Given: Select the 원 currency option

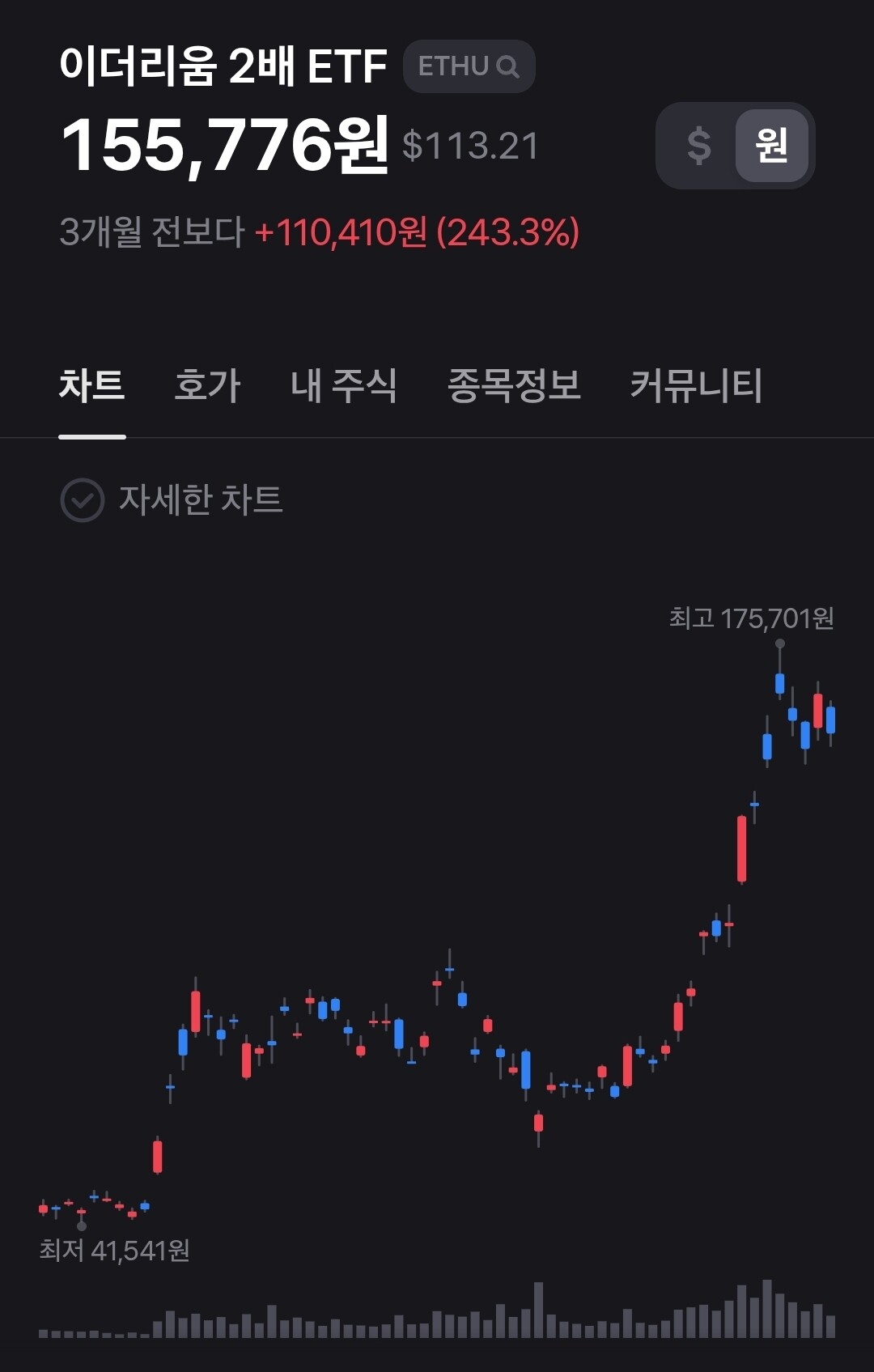Looking at the screenshot, I should point(771,146).
